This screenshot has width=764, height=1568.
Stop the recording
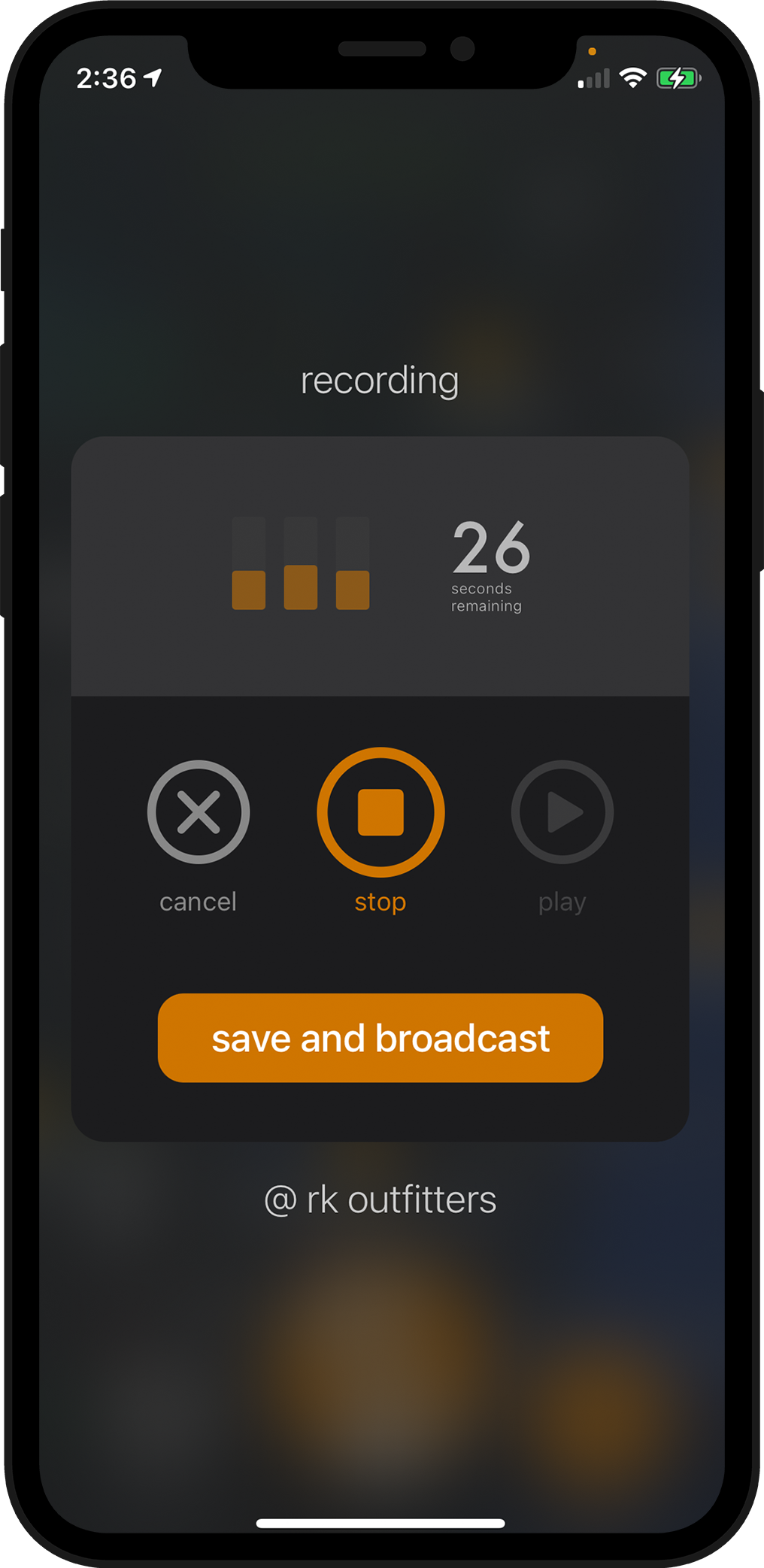(380, 812)
